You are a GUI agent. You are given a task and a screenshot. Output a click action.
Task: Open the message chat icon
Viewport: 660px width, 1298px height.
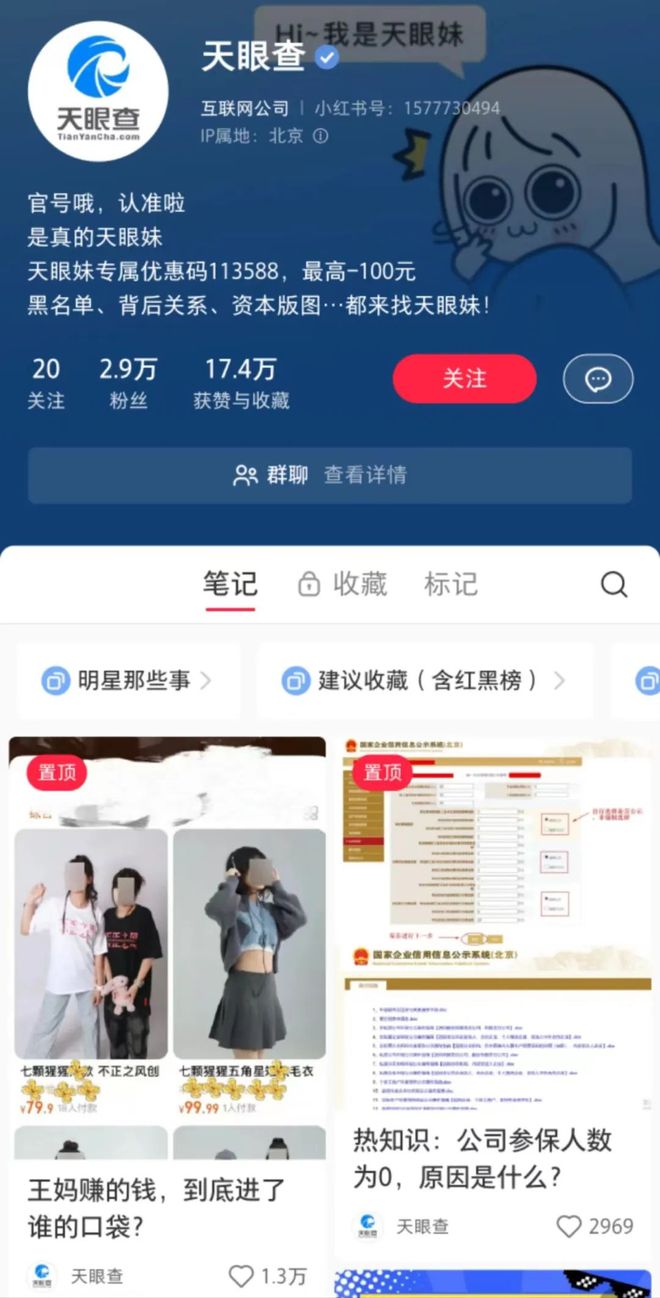click(598, 379)
